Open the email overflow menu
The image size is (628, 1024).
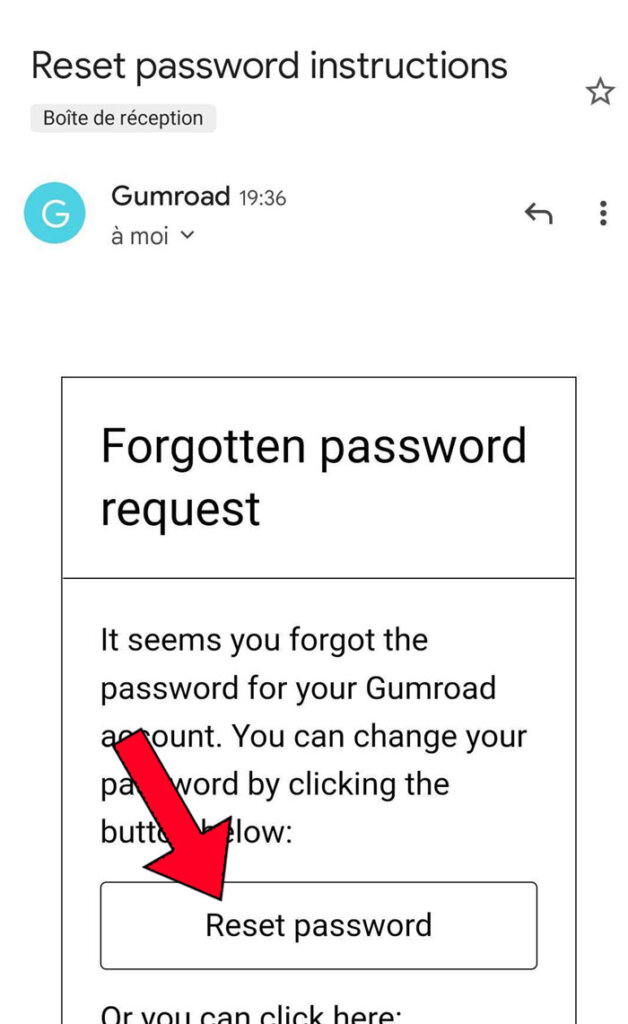click(603, 213)
